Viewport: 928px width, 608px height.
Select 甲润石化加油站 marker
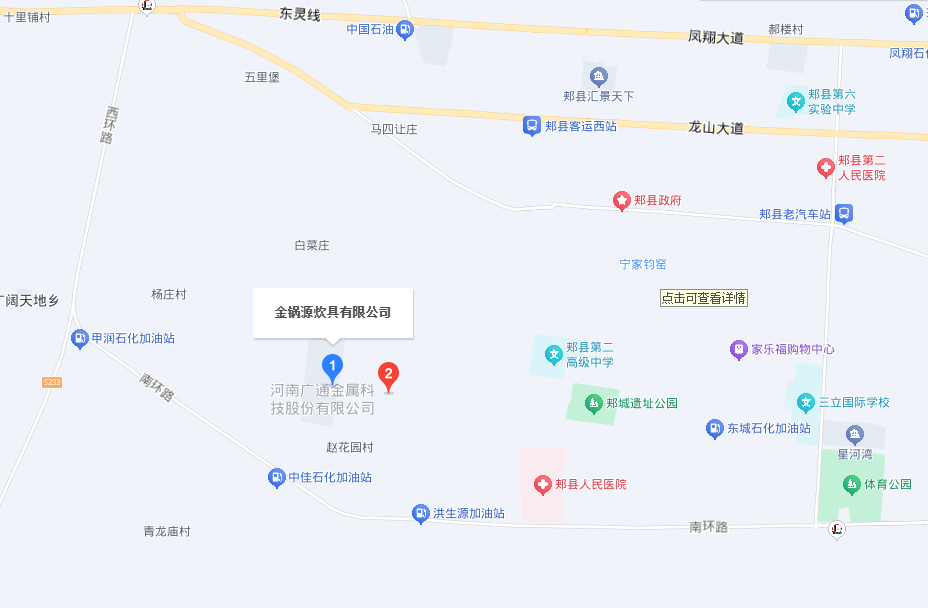(x=79, y=339)
